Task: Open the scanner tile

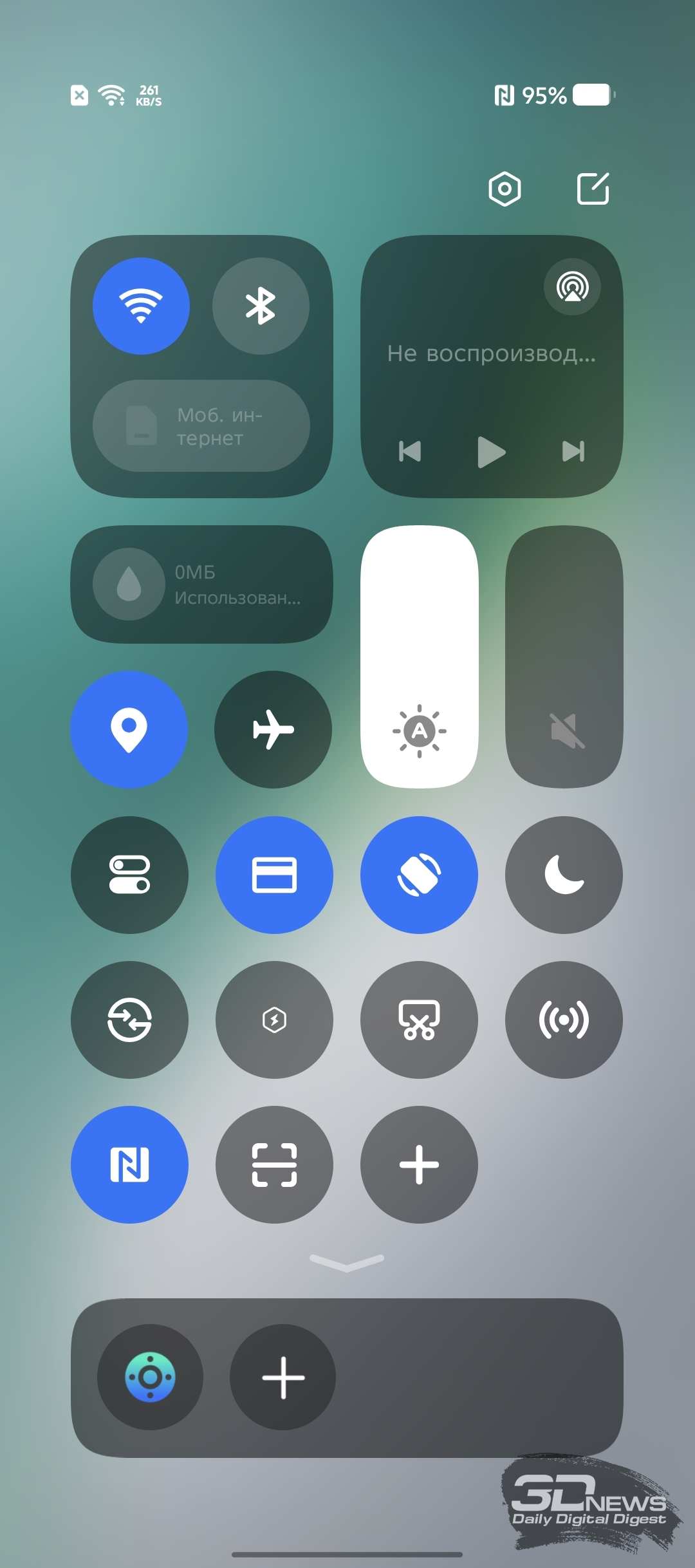Action: coord(274,1164)
